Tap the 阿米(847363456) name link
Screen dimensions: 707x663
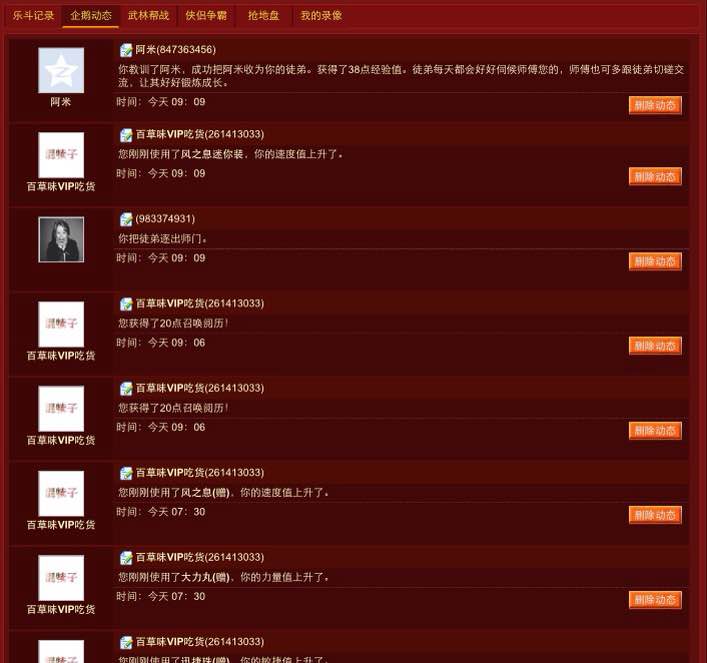point(175,50)
